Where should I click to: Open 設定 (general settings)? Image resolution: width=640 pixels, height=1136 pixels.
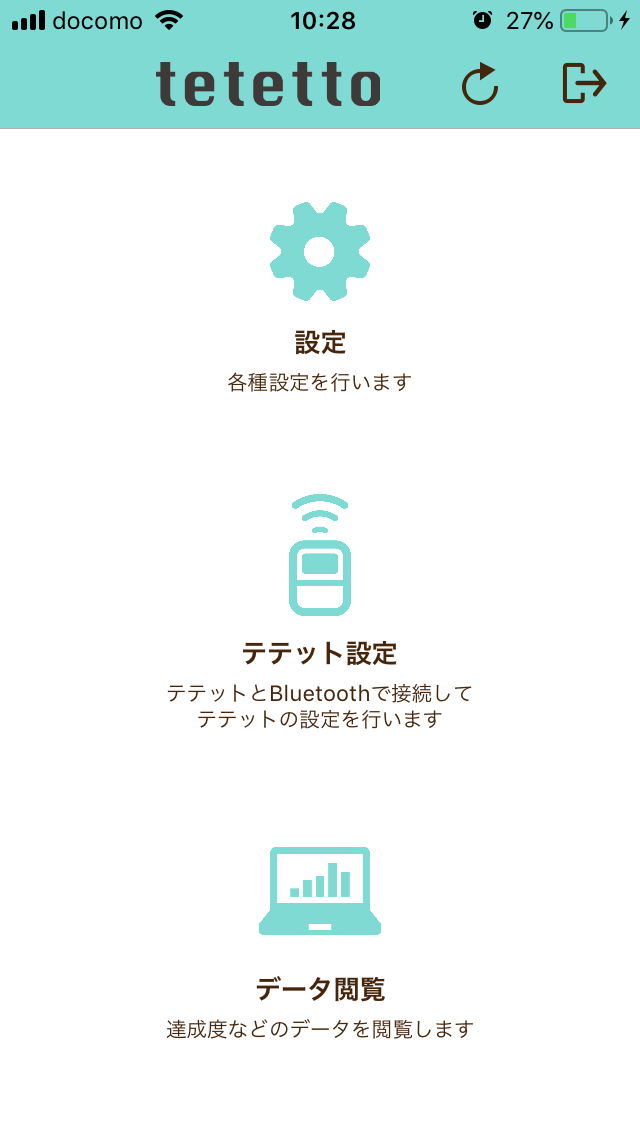point(320,295)
